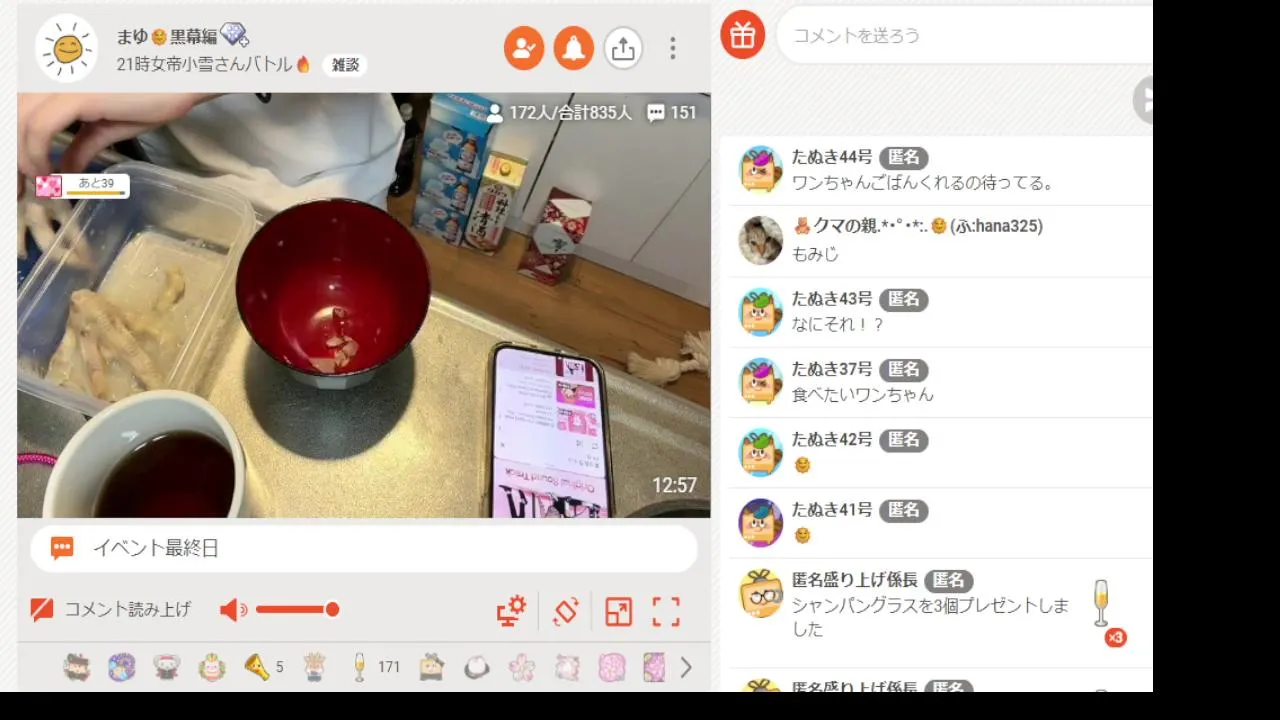Open まゆ's profile avatar
The width and height of the screenshot is (1280, 720).
(66, 48)
